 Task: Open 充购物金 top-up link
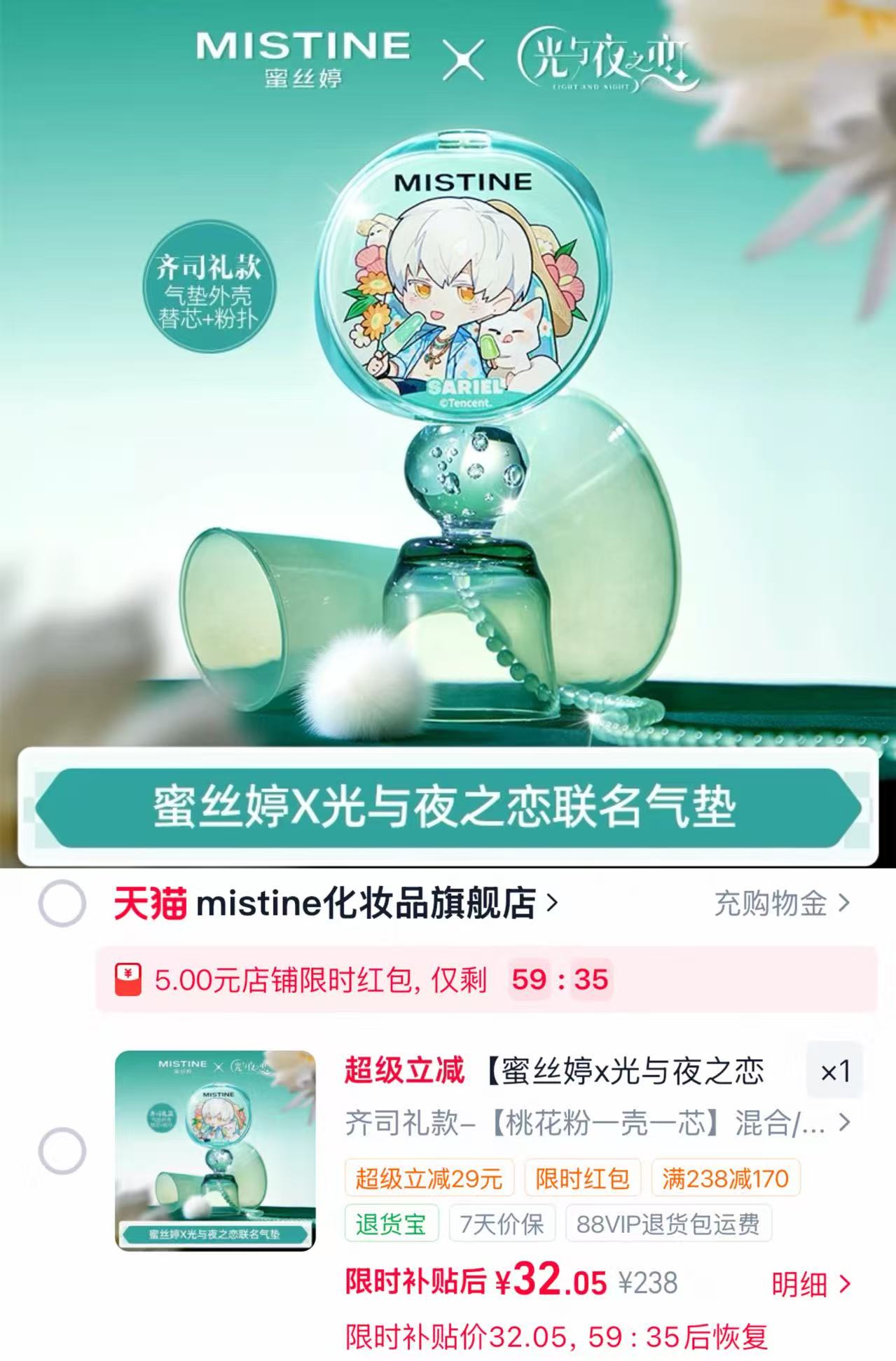tap(782, 904)
